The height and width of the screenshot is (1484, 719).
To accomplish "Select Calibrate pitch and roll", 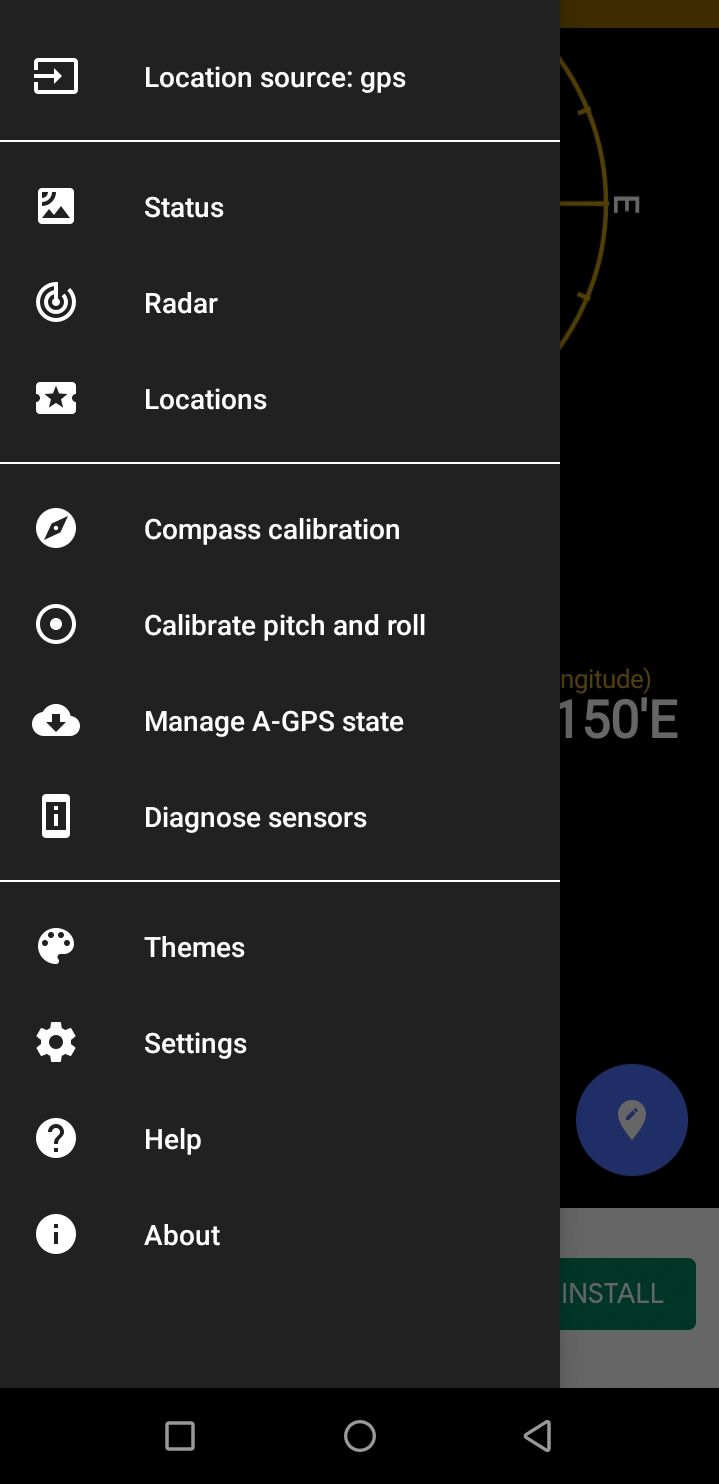I will tap(284, 625).
